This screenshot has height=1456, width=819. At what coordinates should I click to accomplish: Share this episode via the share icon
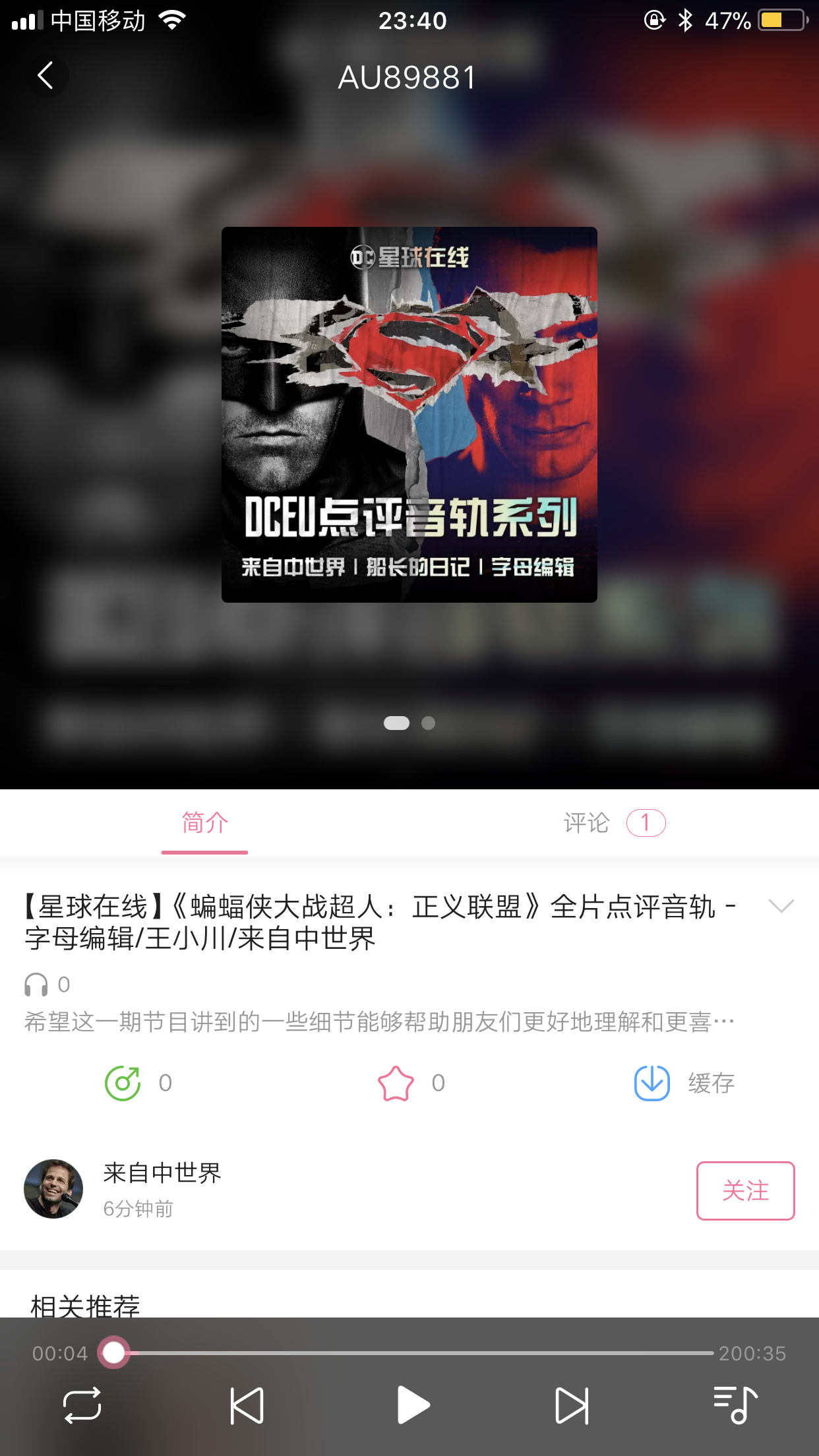pyautogui.click(x=123, y=1081)
